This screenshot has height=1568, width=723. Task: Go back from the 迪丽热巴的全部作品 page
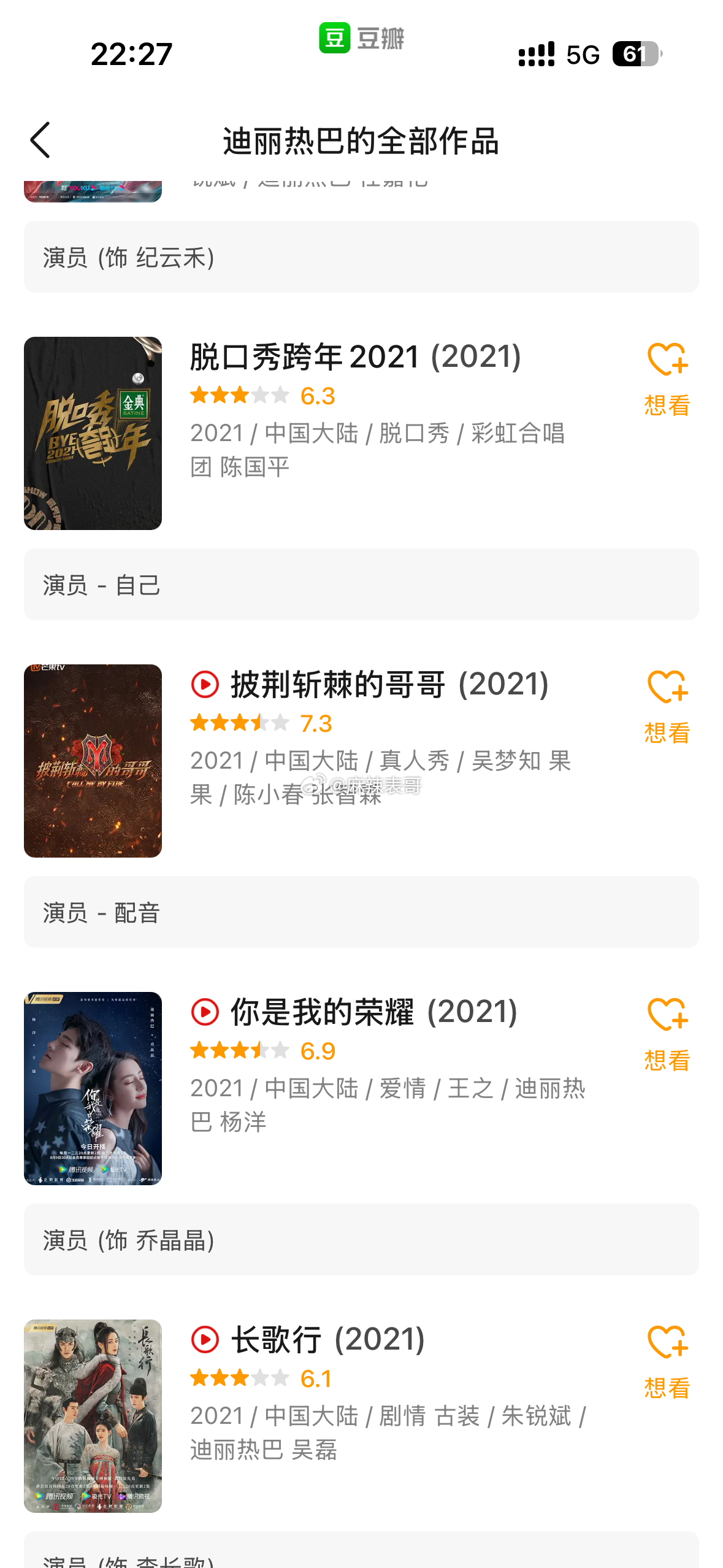tap(40, 140)
